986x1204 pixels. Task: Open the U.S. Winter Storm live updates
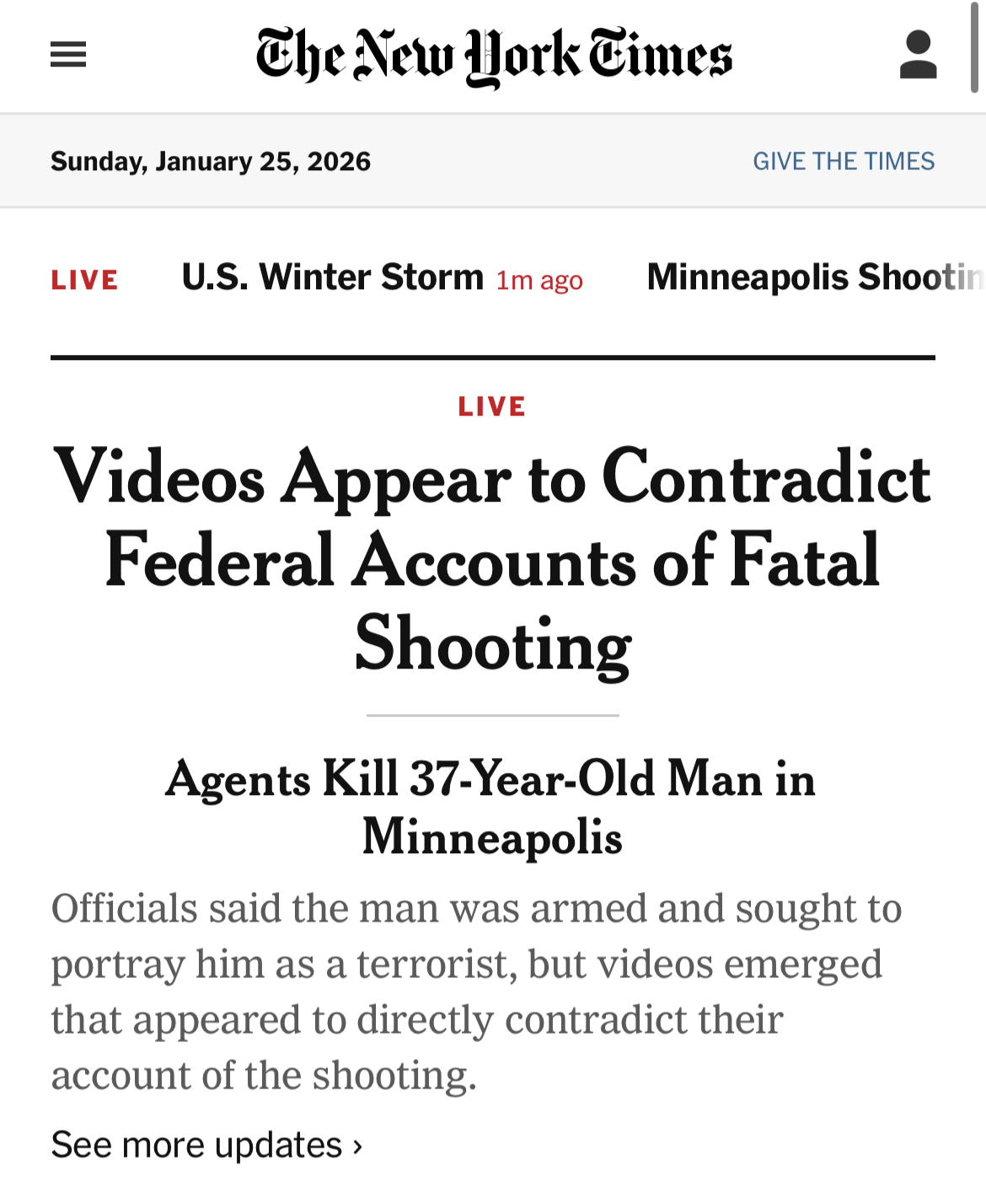[333, 277]
